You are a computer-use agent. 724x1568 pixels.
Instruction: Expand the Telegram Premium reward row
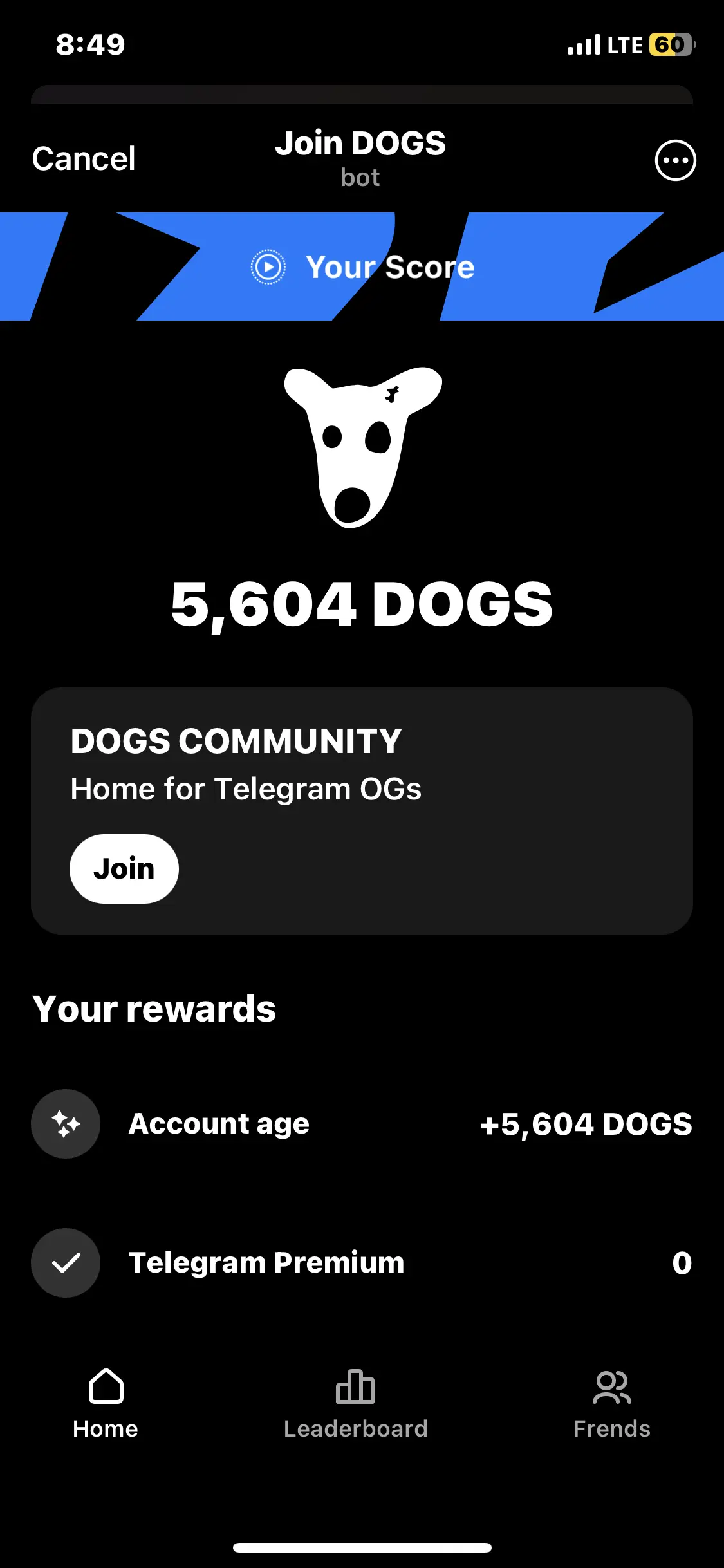coord(360,1262)
